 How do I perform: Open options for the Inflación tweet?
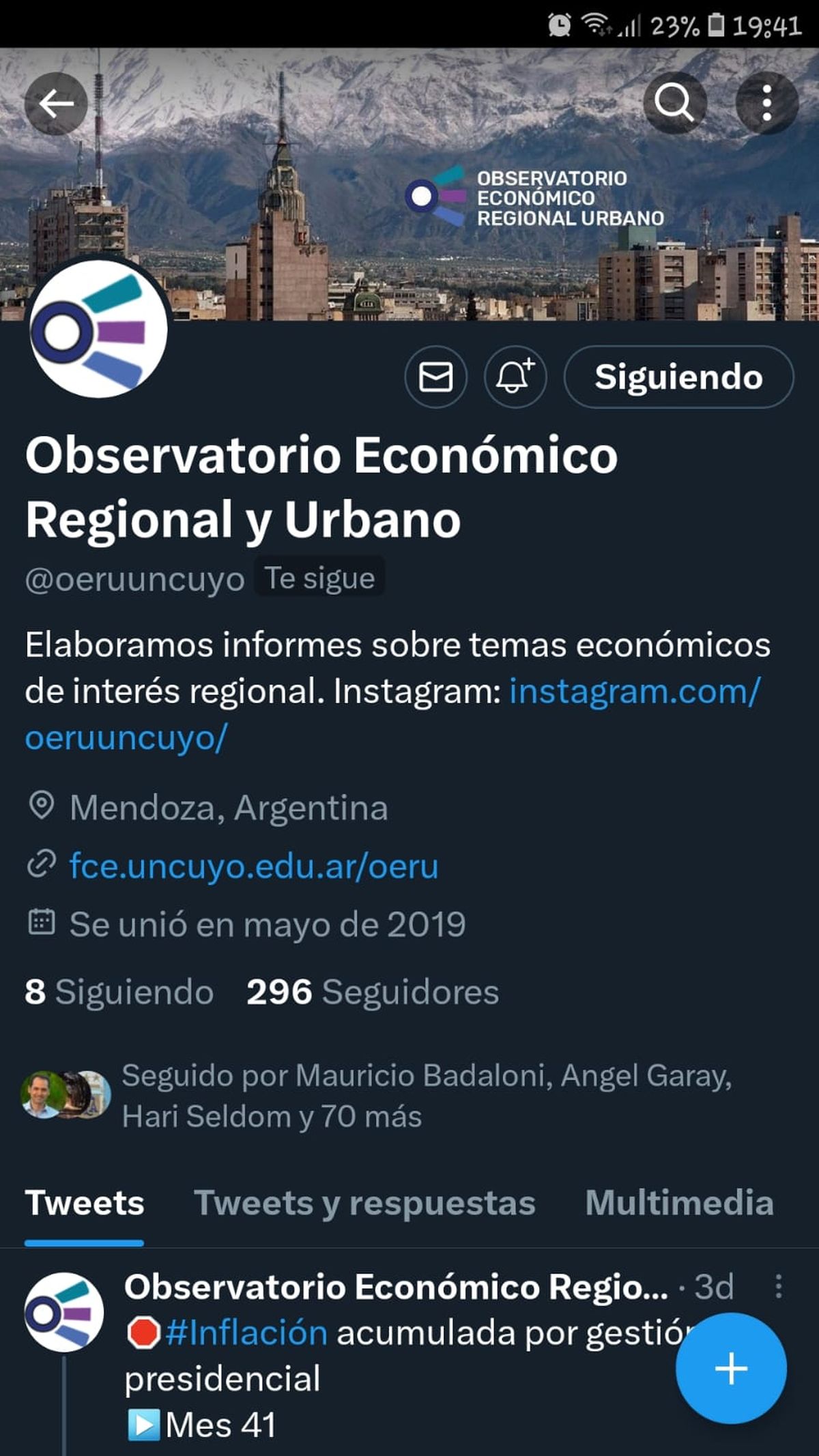tap(778, 1287)
